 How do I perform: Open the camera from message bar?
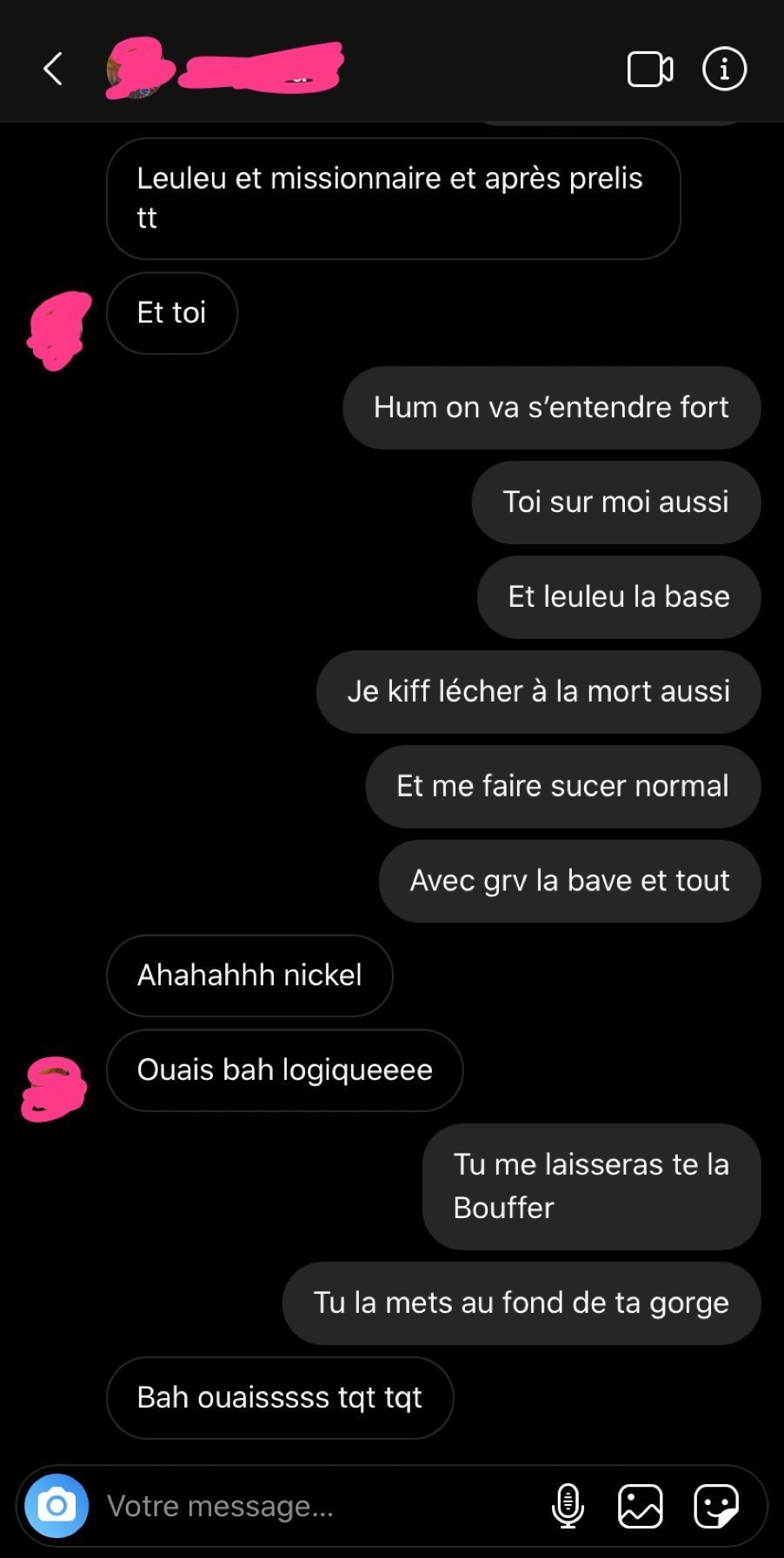56,1505
